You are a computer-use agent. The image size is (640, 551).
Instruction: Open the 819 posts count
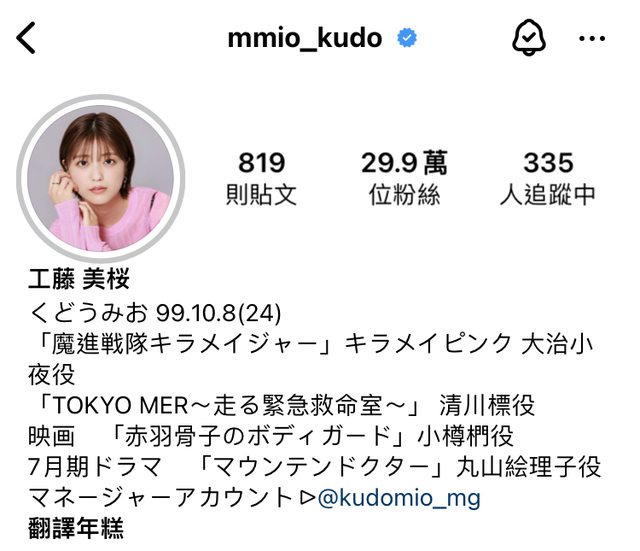pos(262,177)
